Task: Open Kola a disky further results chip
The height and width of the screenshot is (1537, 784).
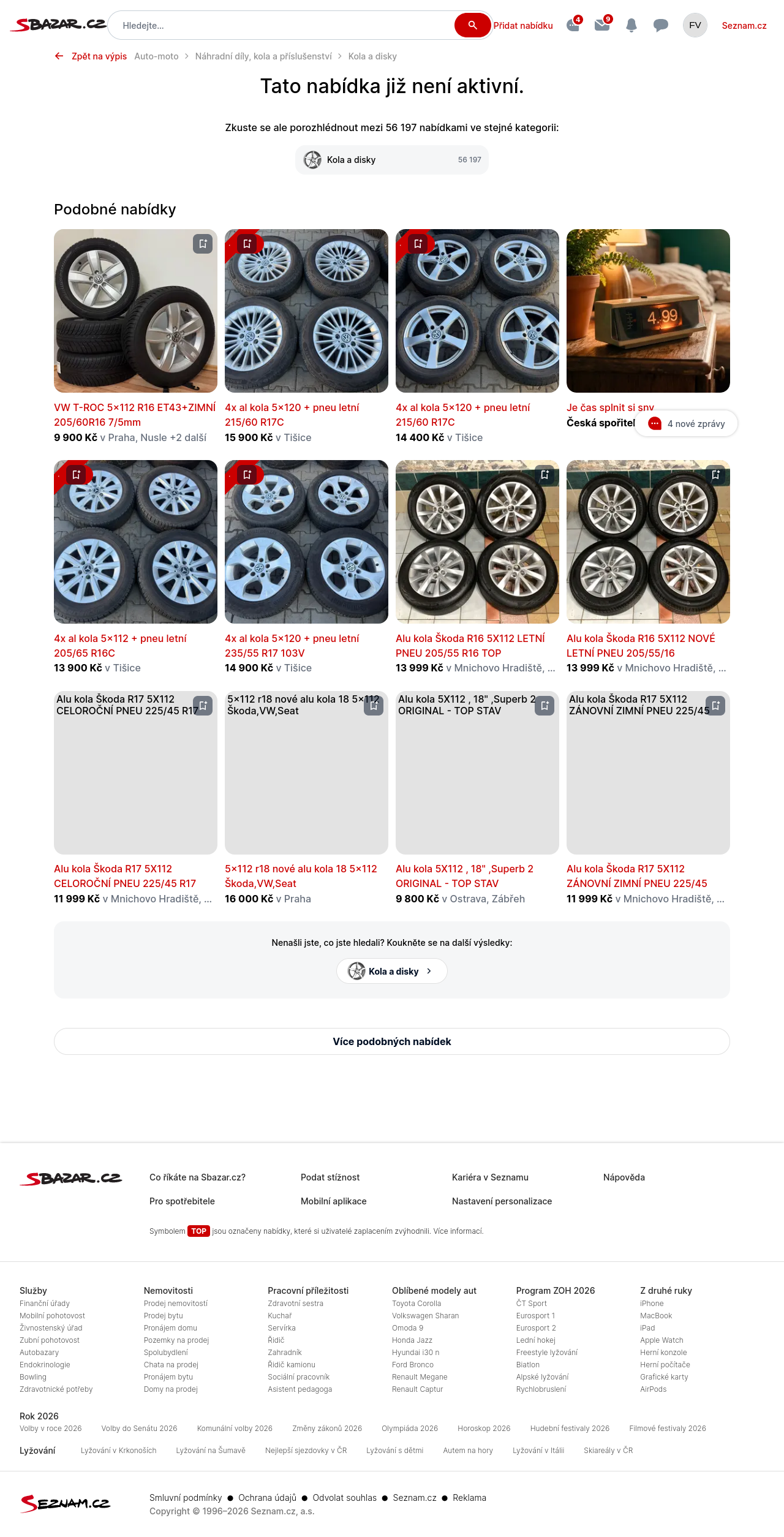Action: coord(392,971)
